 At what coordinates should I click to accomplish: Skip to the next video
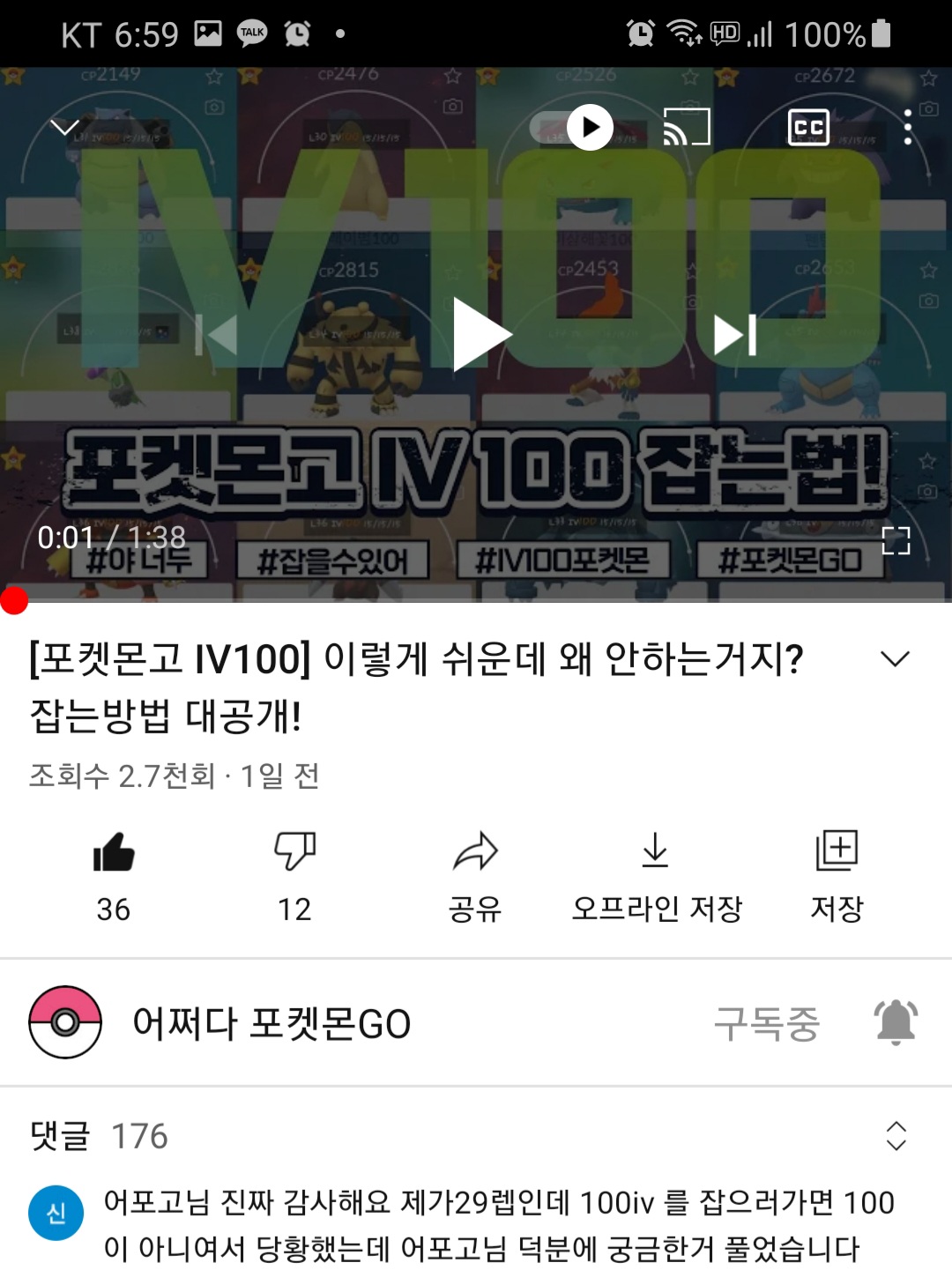point(735,335)
